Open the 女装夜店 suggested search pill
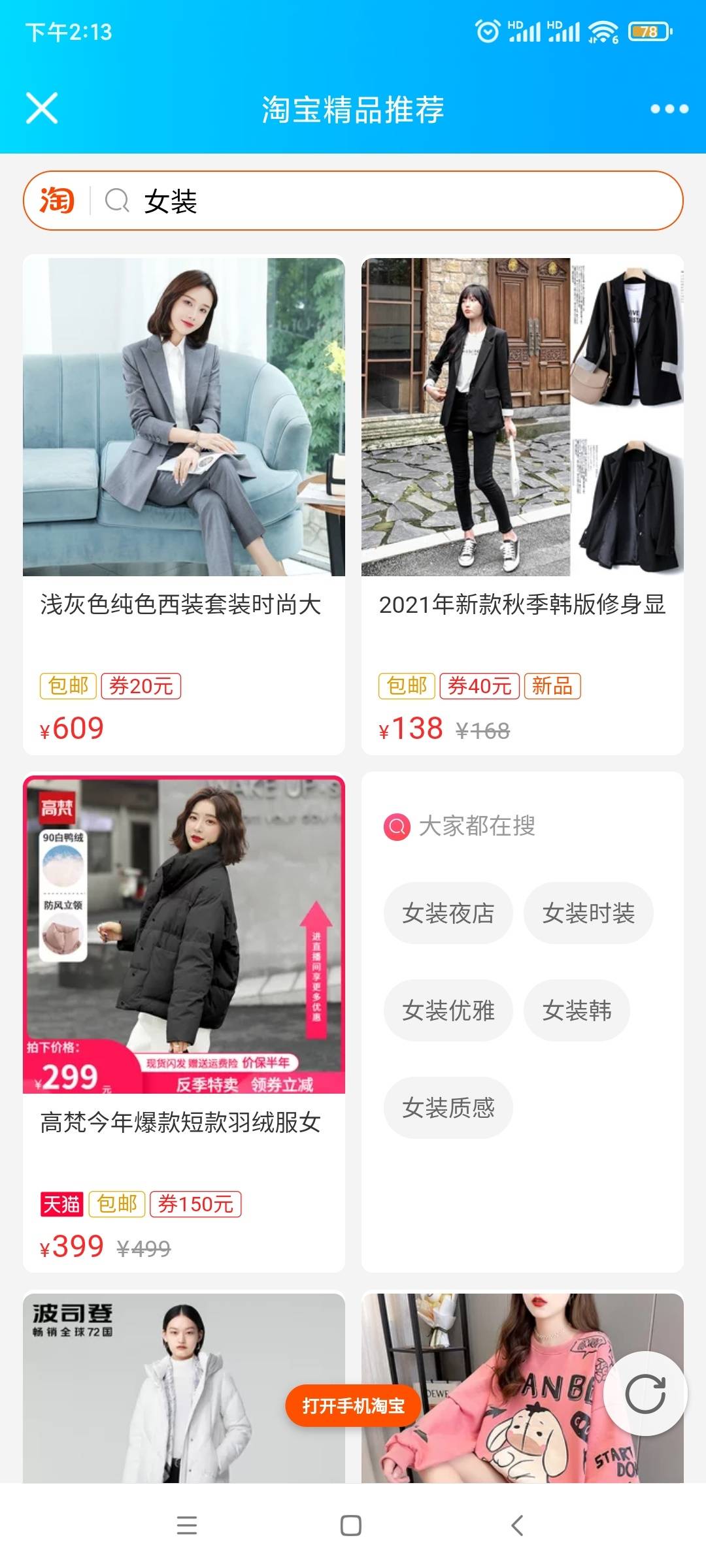Viewport: 706px width, 1568px height. [448, 913]
